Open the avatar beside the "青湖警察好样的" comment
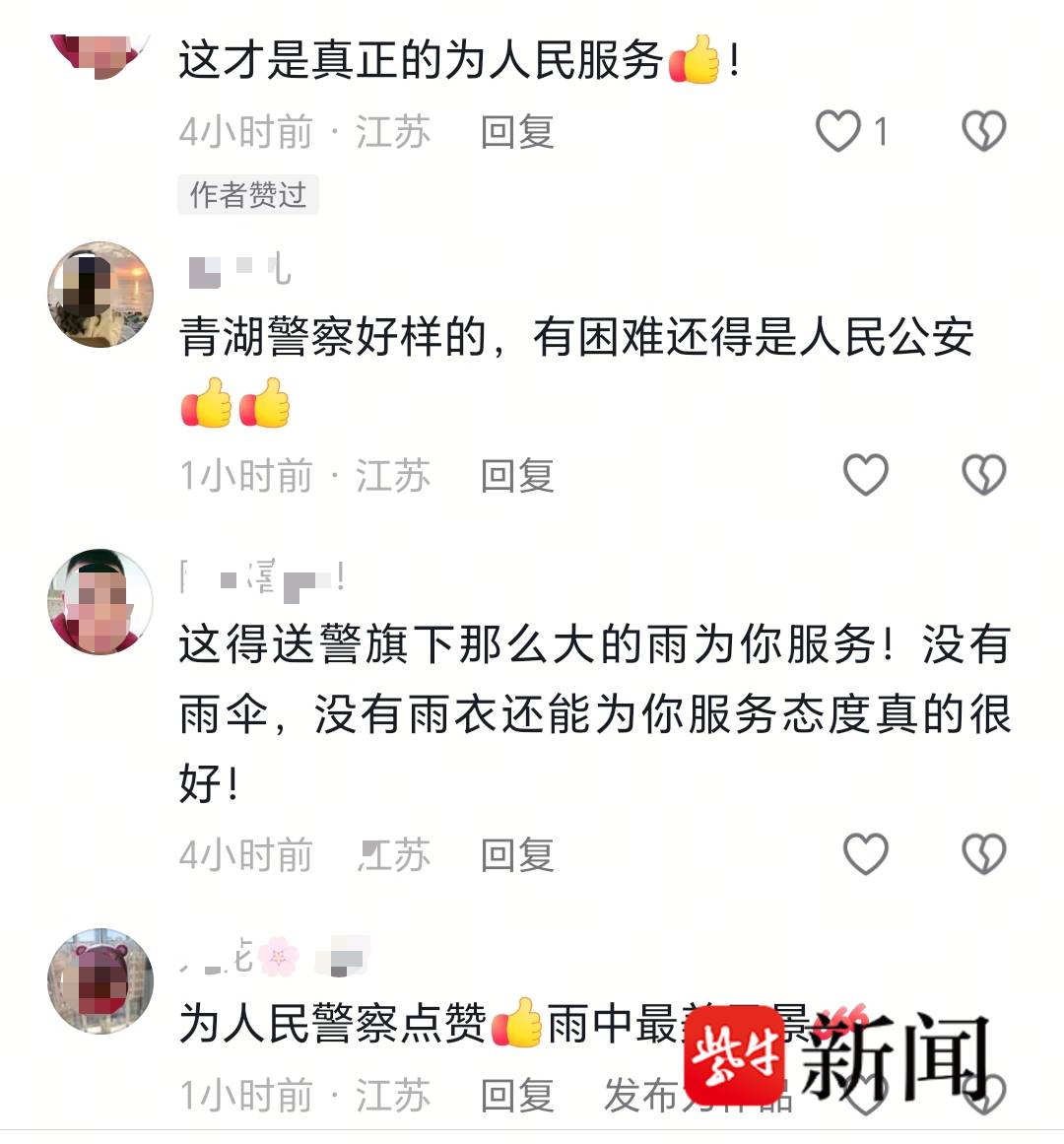The image size is (1064, 1144). click(100, 295)
